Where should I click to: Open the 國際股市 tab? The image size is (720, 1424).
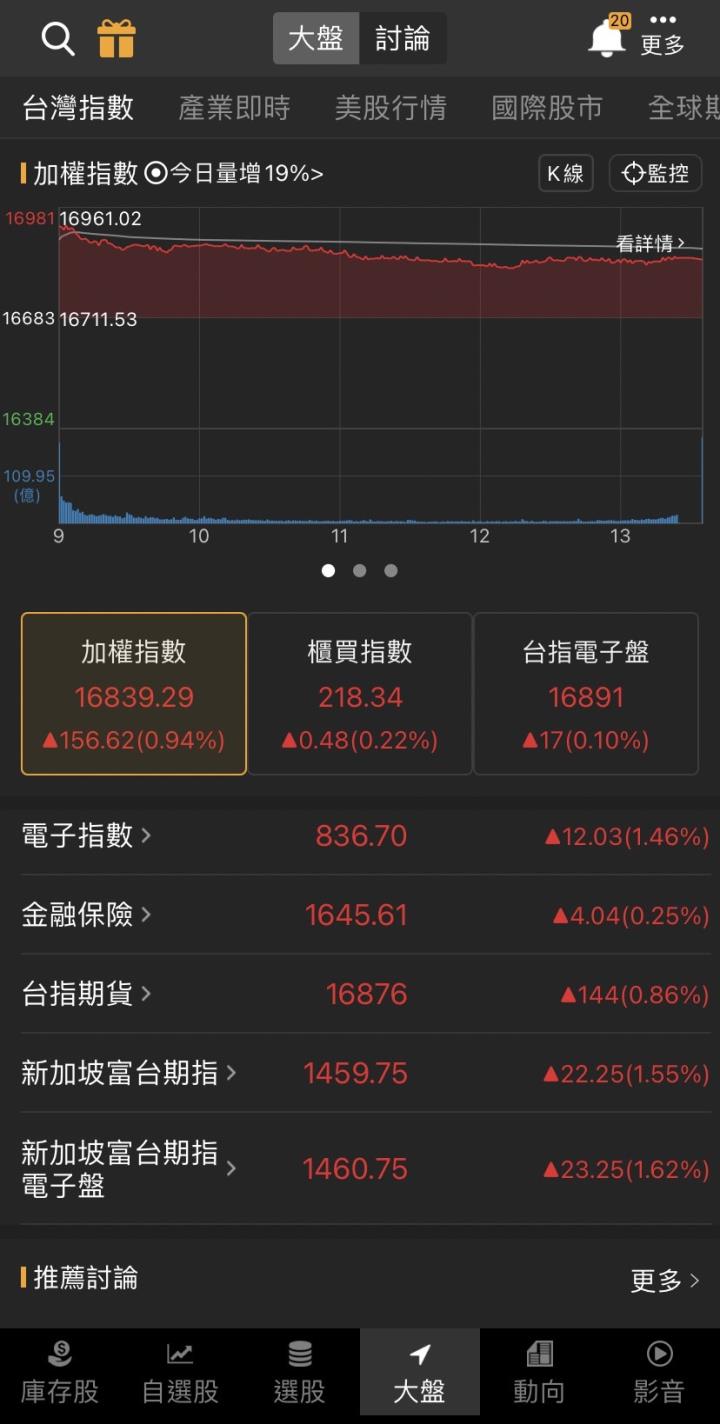546,108
